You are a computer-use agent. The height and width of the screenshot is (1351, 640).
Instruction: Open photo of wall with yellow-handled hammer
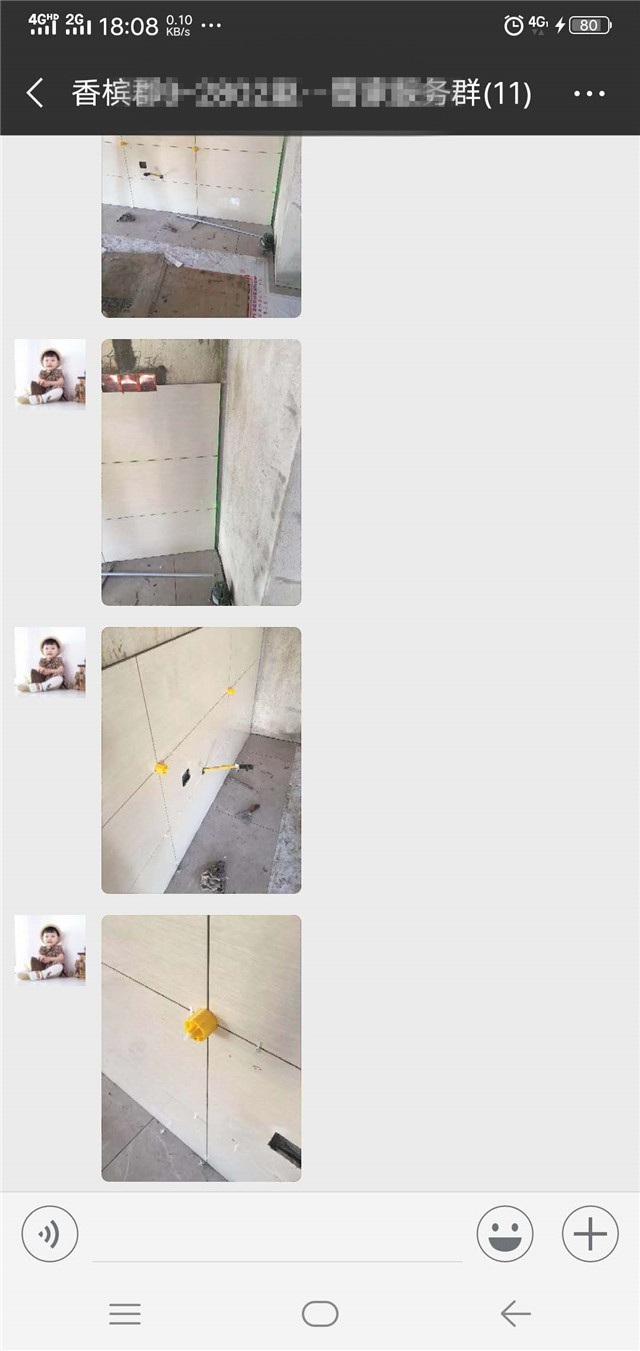pyautogui.click(x=201, y=760)
